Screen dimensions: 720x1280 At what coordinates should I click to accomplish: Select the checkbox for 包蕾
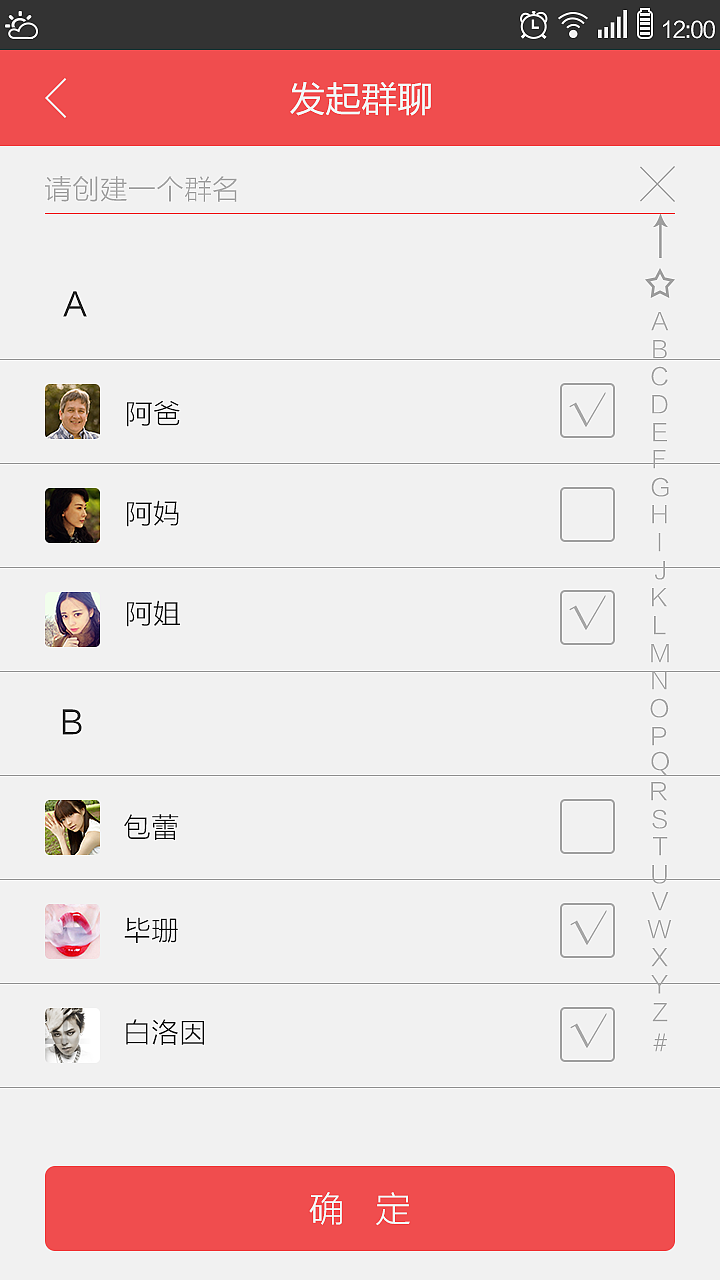[x=587, y=827]
